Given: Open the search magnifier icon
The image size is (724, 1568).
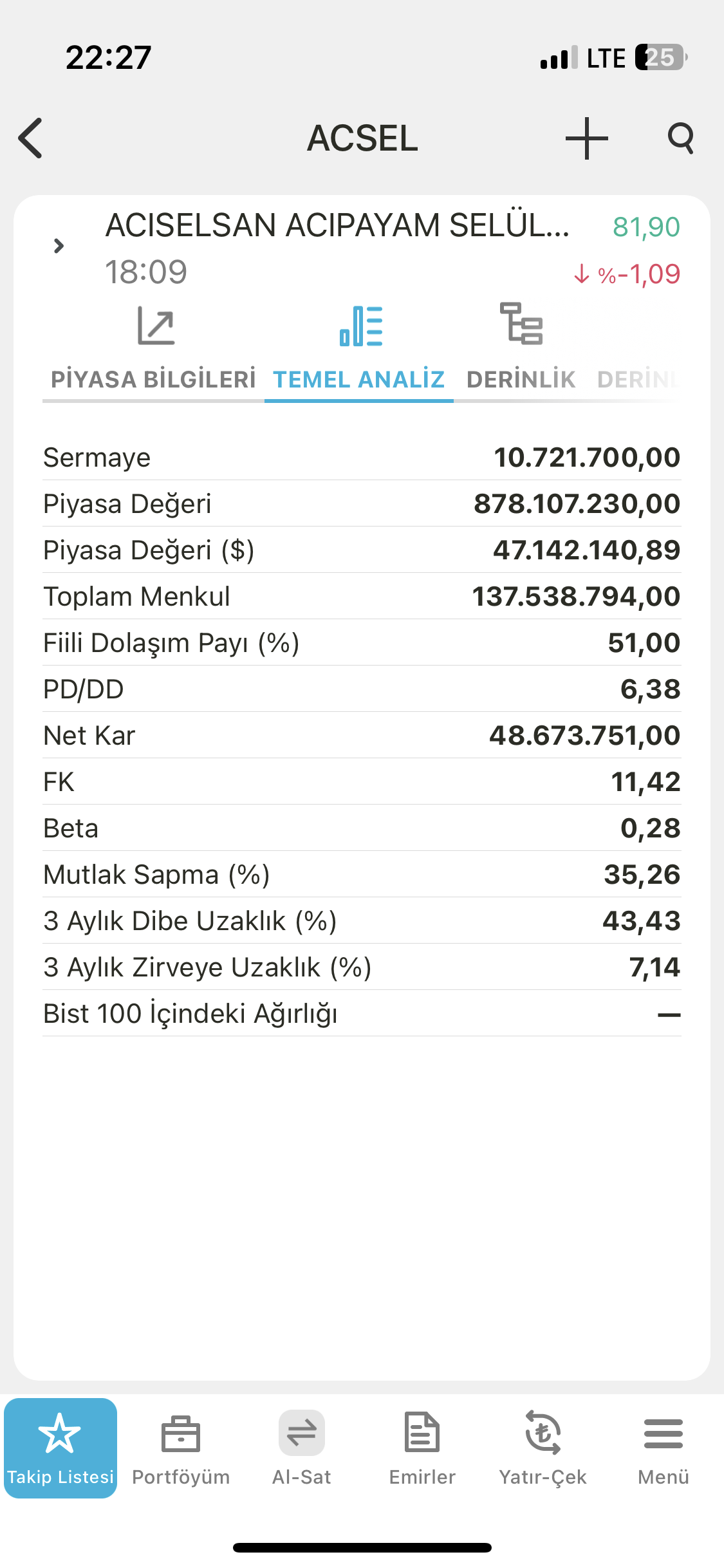Looking at the screenshot, I should coord(680,138).
